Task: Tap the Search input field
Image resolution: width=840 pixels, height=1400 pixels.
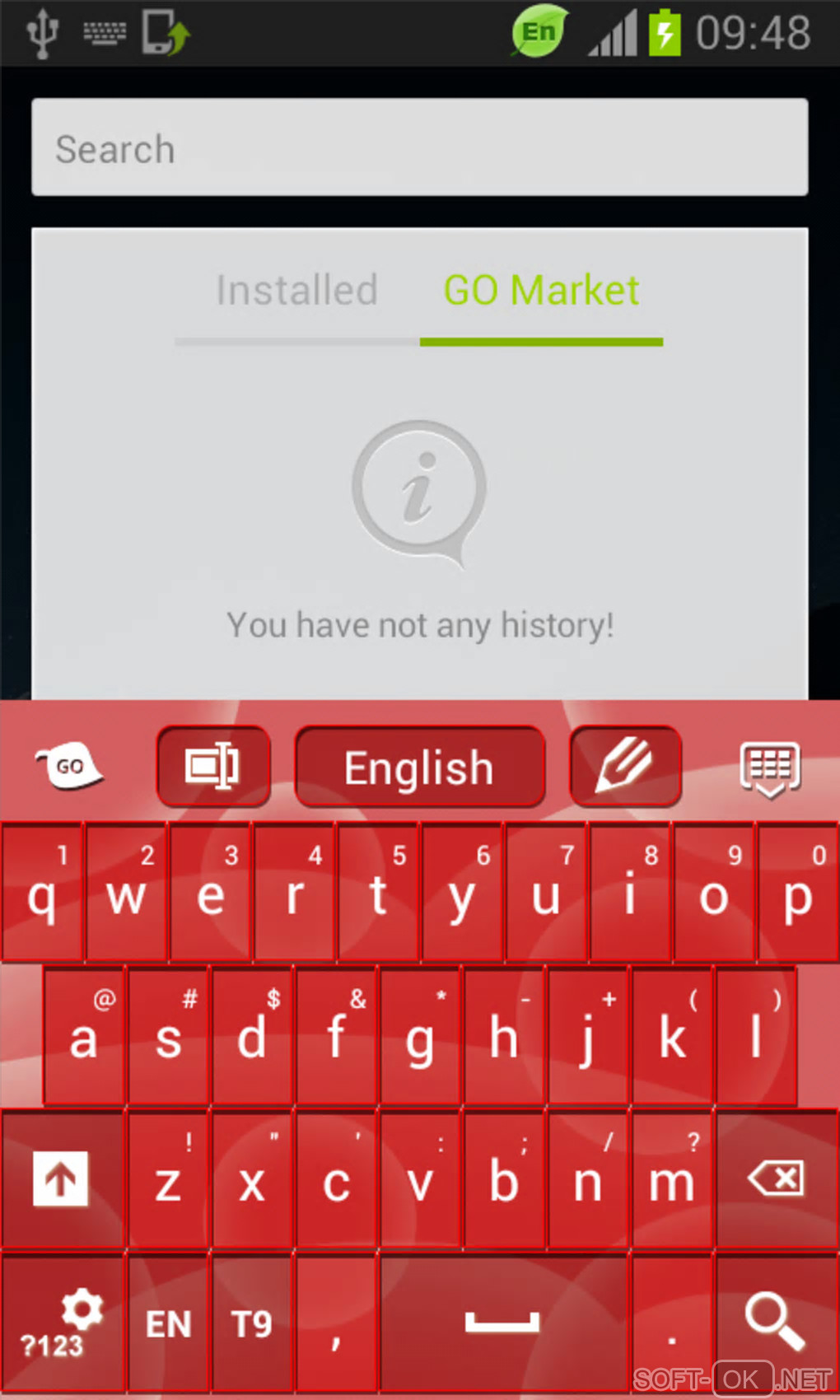Action: (419, 148)
